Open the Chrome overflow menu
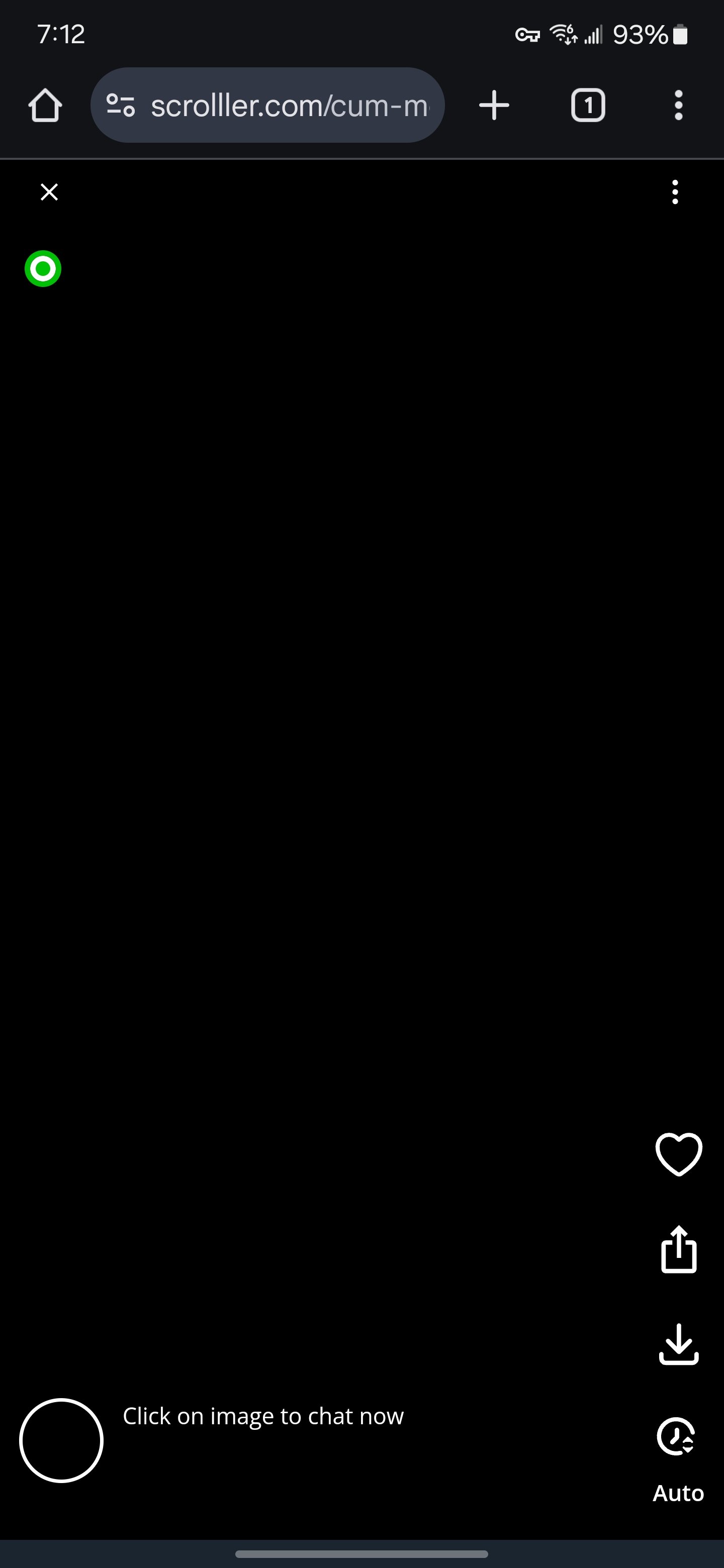724x1568 pixels. (678, 106)
